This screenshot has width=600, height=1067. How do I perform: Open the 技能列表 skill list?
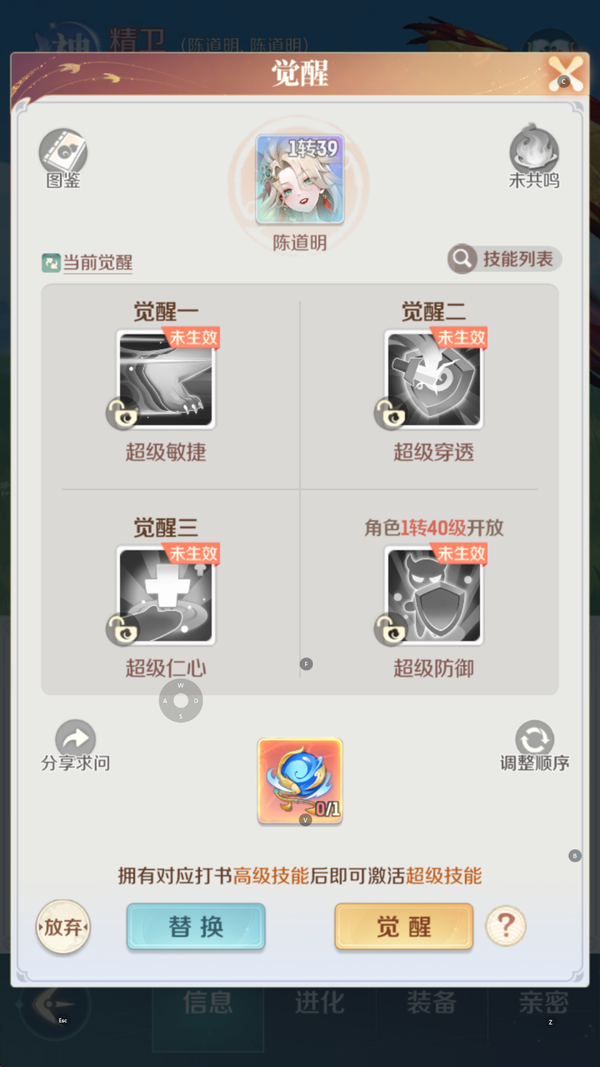(x=504, y=259)
